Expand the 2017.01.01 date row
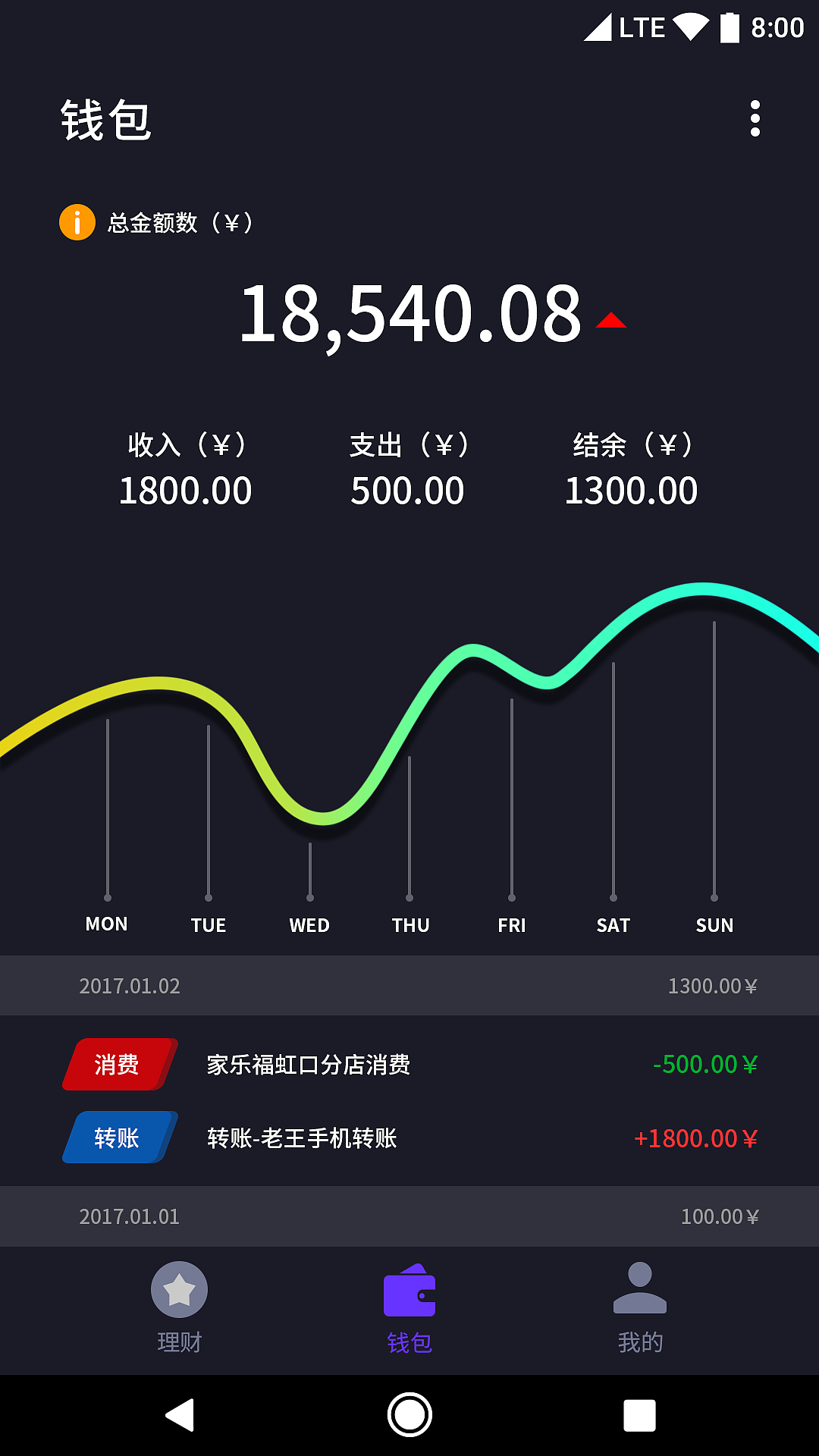Image resolution: width=819 pixels, height=1456 pixels. (x=409, y=1216)
